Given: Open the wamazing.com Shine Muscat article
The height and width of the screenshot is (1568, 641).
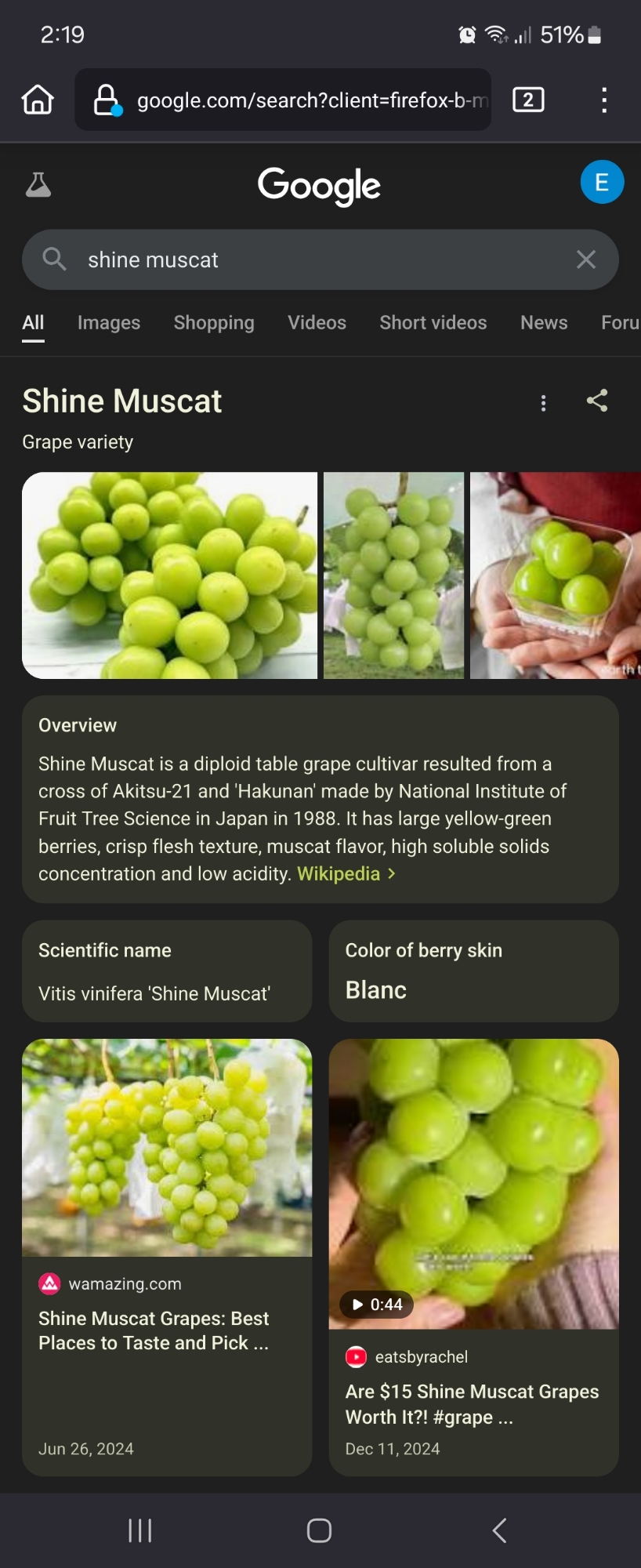Looking at the screenshot, I should pos(154,1330).
